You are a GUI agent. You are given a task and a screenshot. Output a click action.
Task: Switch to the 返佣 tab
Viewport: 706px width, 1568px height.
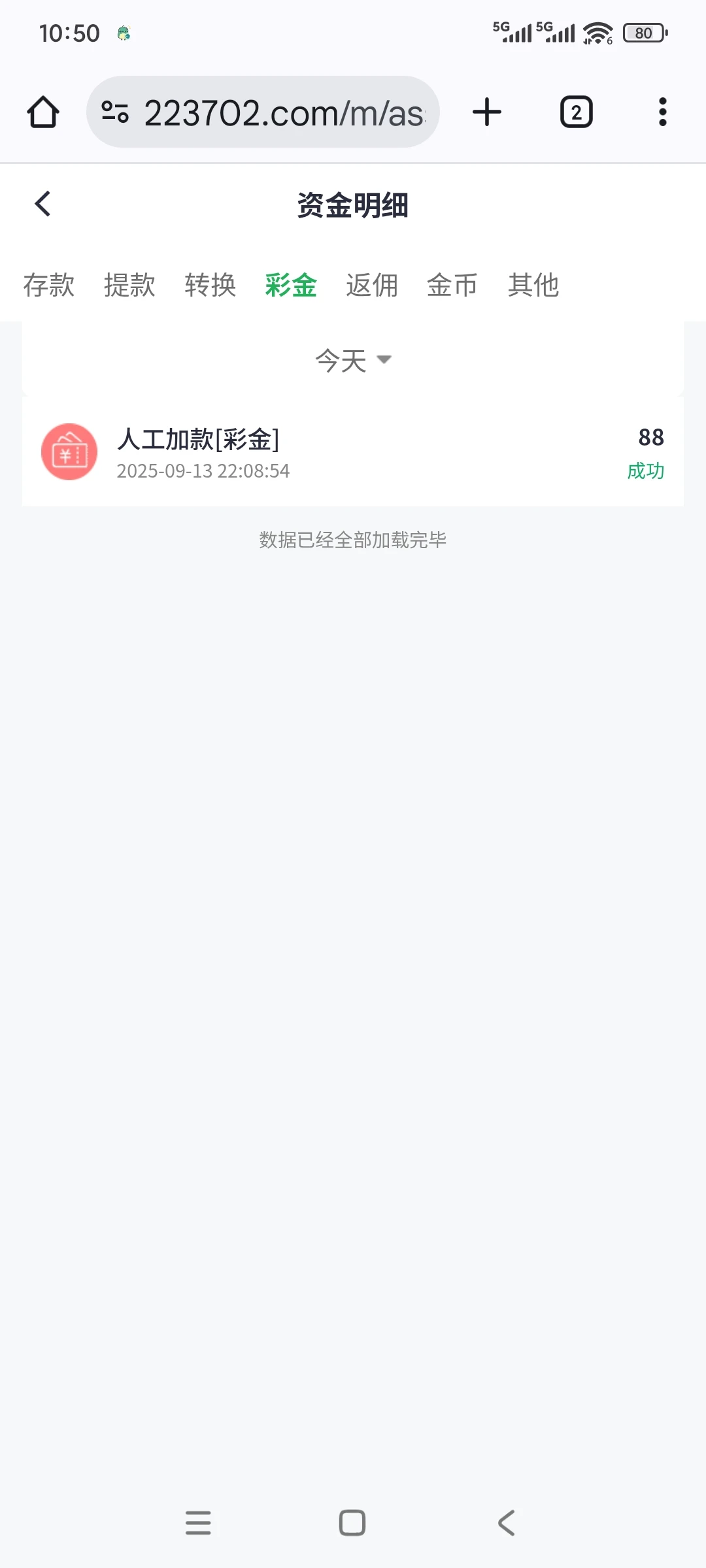[371, 286]
